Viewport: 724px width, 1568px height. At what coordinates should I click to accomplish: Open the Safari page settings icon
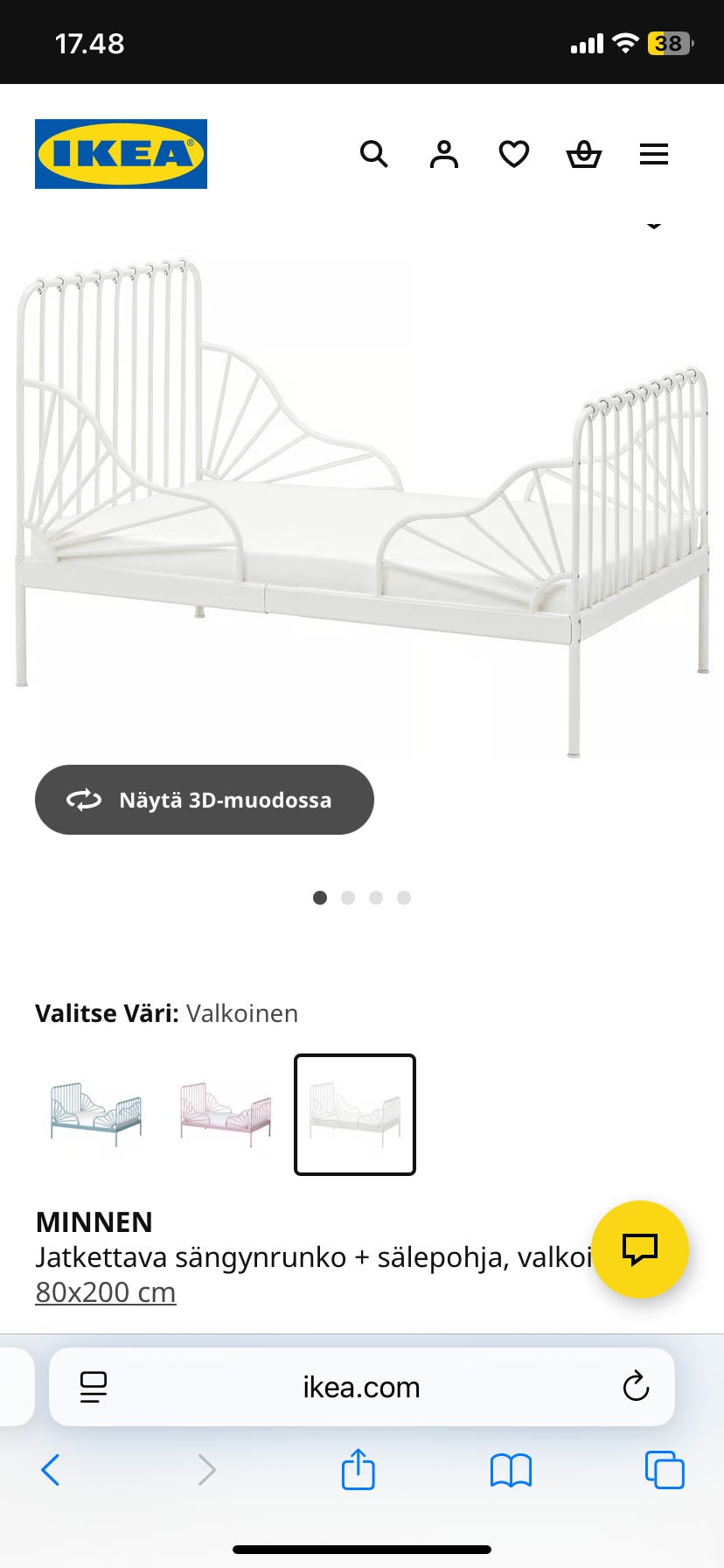[x=94, y=1387]
